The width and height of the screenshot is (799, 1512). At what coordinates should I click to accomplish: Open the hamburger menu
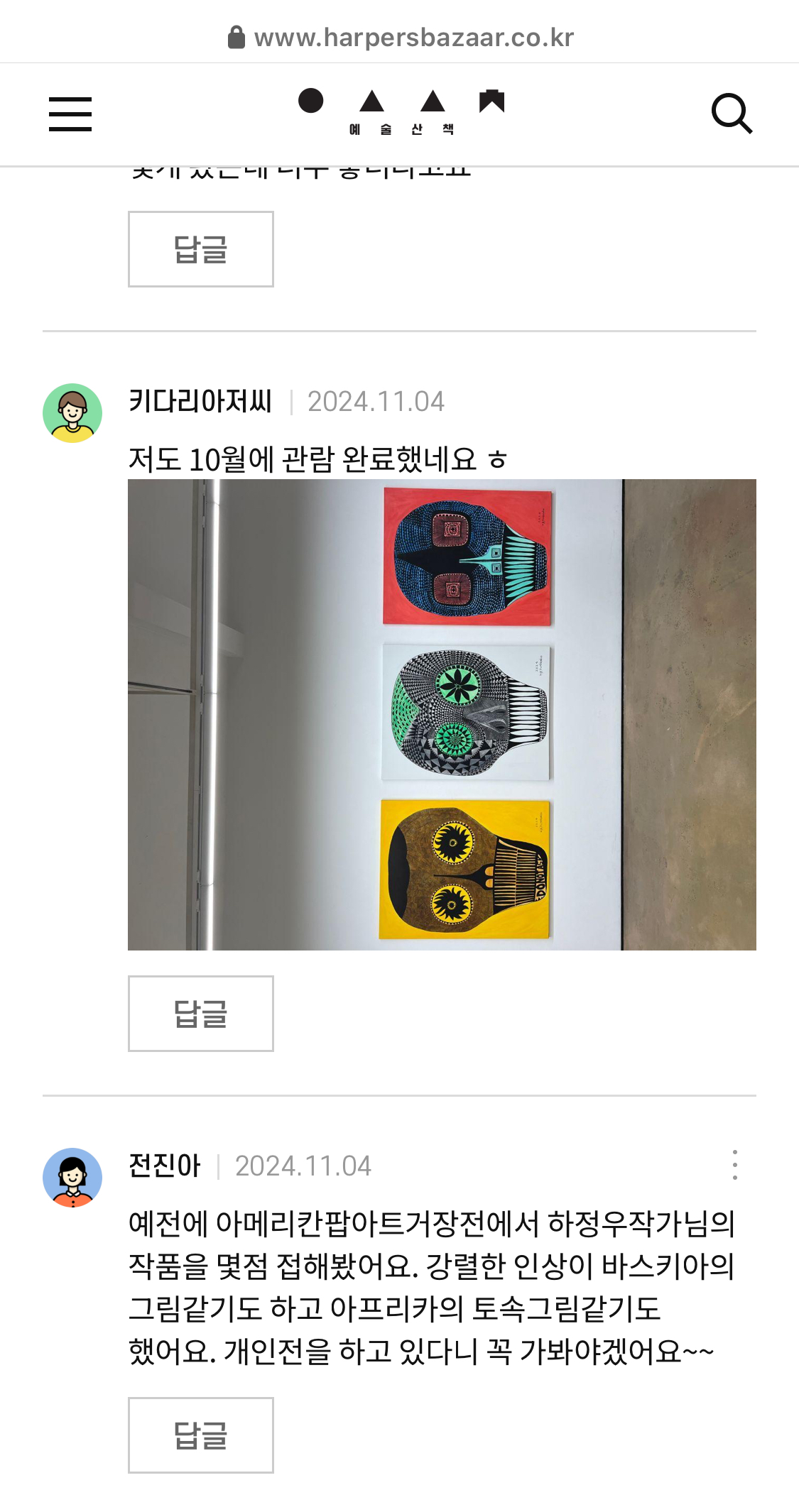point(70,114)
